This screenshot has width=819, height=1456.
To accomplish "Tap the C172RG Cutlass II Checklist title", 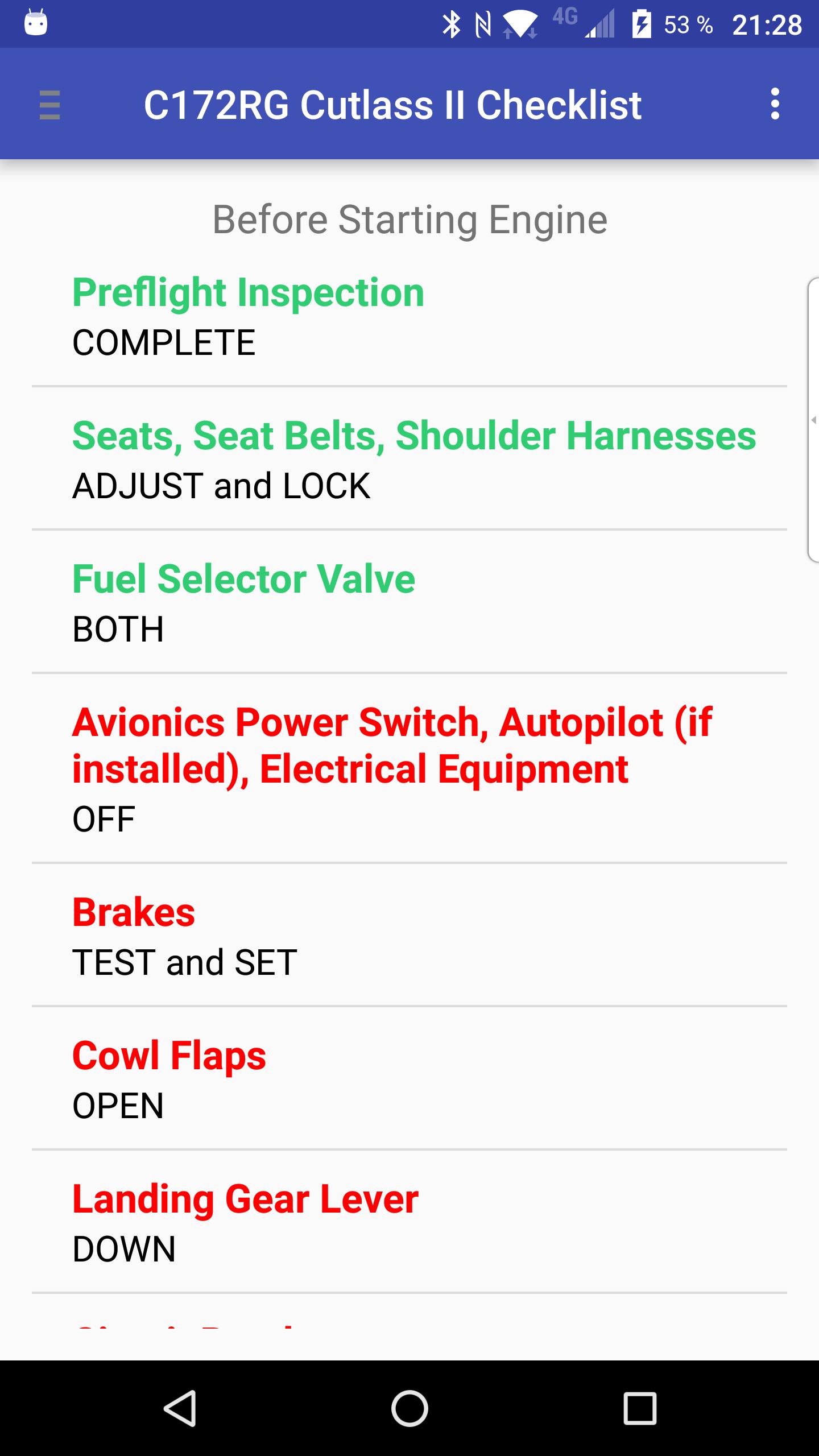I will [x=392, y=104].
